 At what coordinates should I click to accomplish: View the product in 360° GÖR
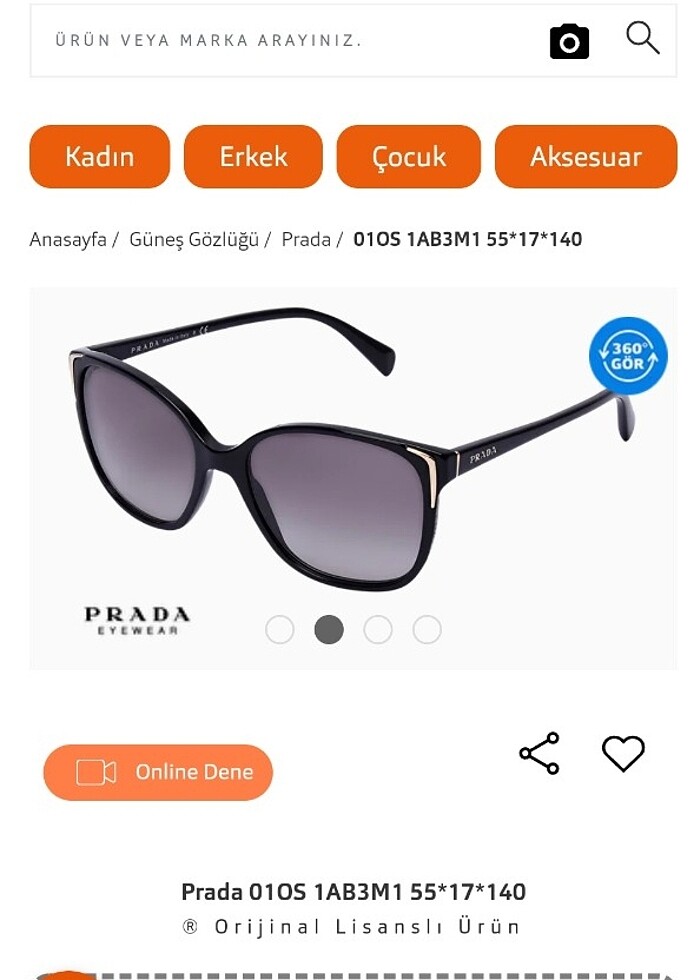(x=628, y=355)
